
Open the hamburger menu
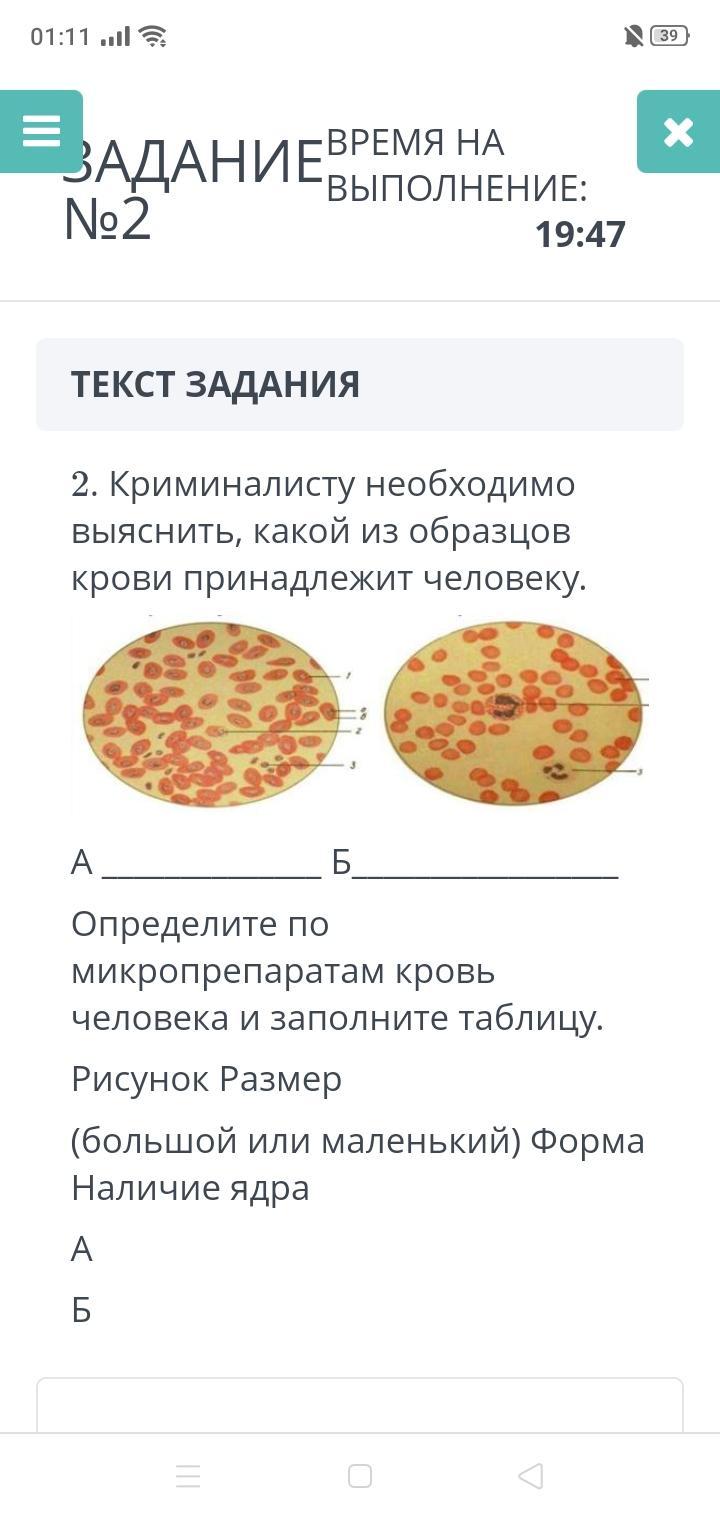coord(41,131)
